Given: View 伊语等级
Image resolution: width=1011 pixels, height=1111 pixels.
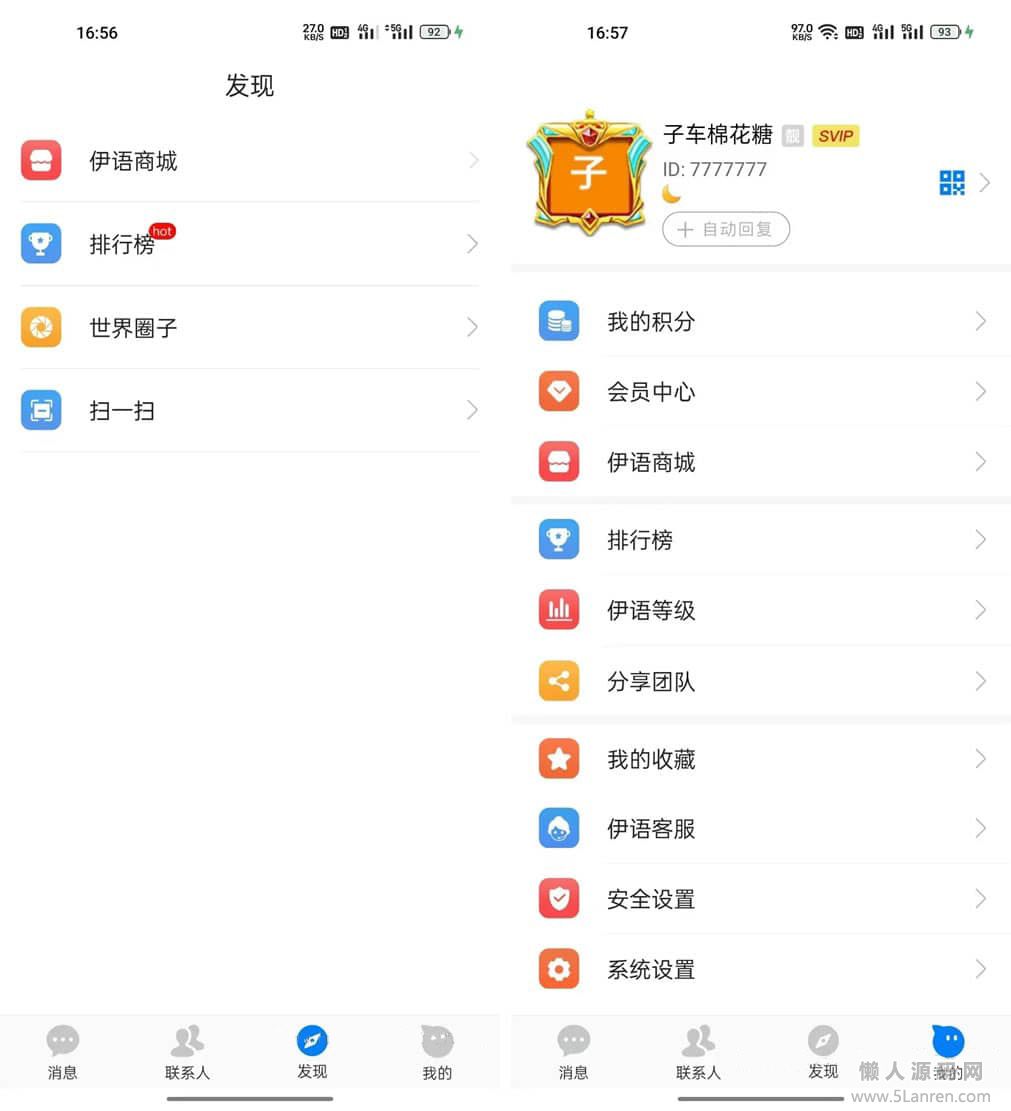Looking at the screenshot, I should (x=651, y=611).
